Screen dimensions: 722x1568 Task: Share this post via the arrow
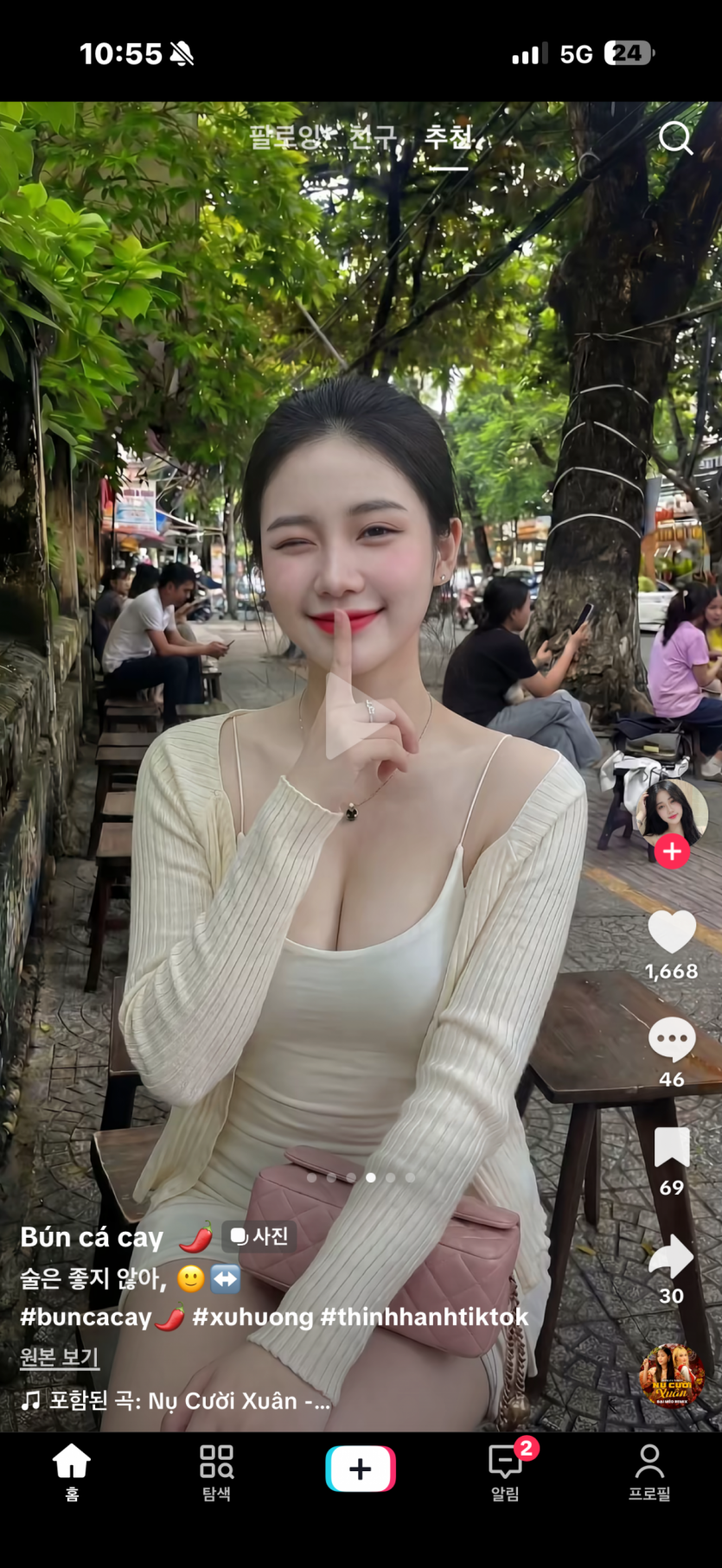(x=672, y=1257)
